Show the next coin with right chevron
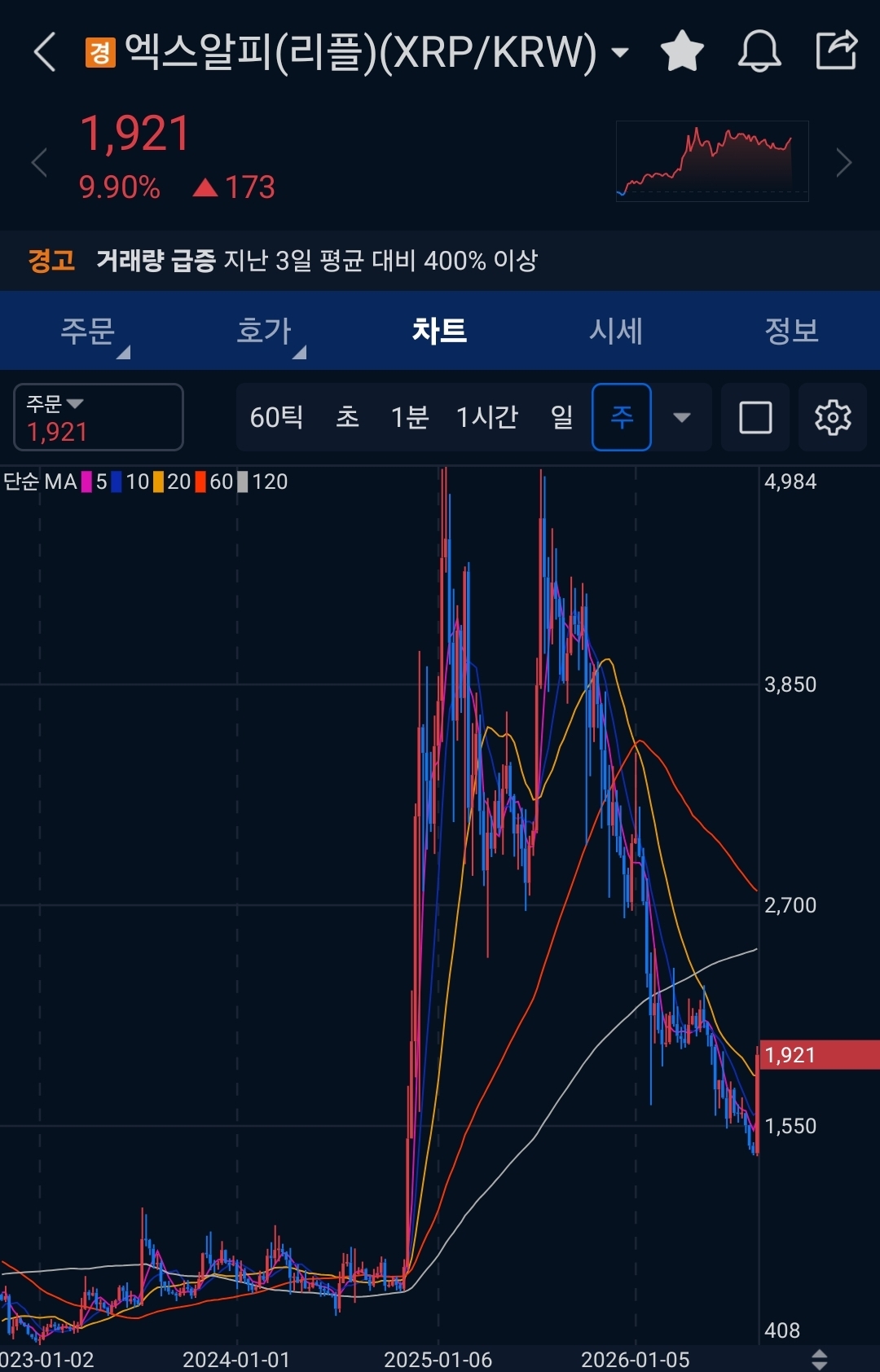Screen dimensions: 880x1372 tap(844, 163)
